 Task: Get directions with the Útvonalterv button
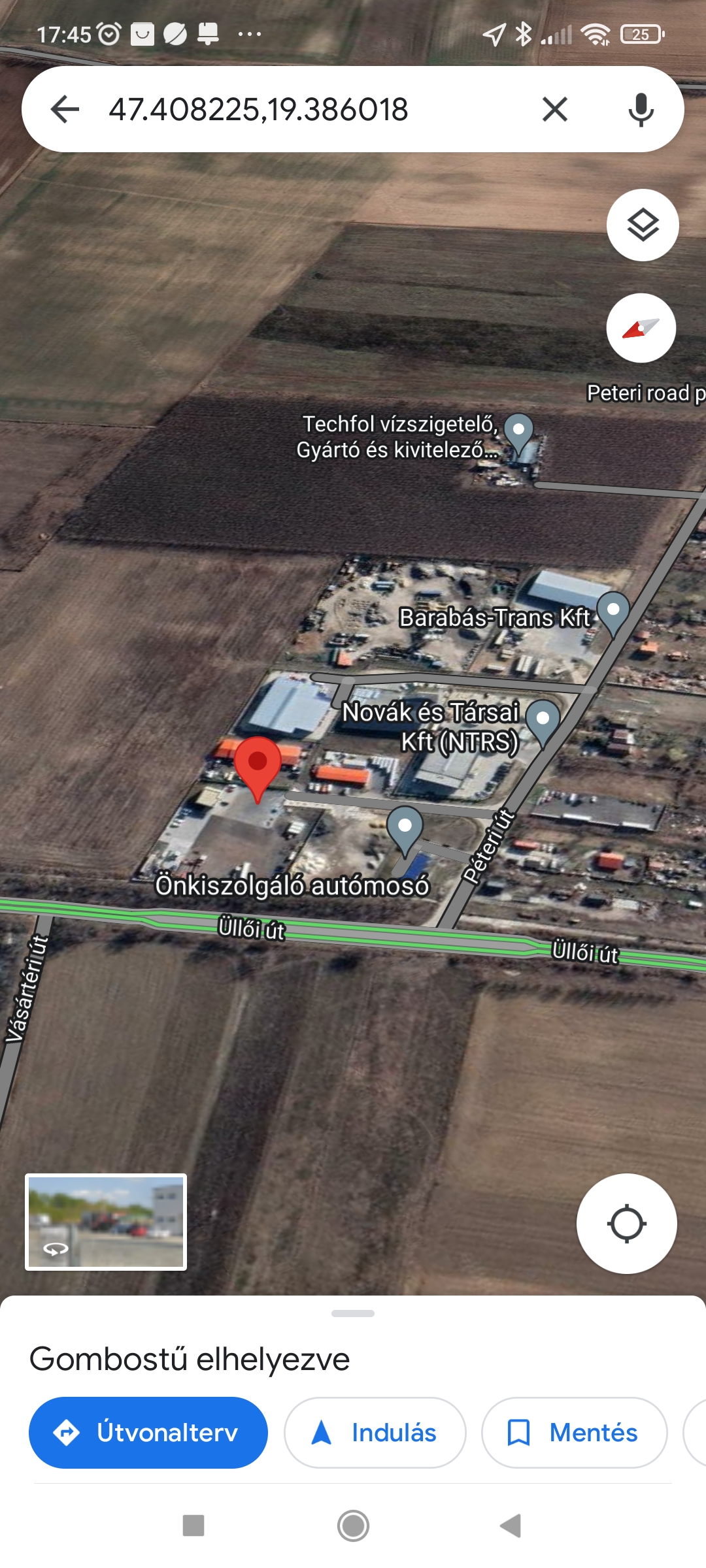(148, 1432)
